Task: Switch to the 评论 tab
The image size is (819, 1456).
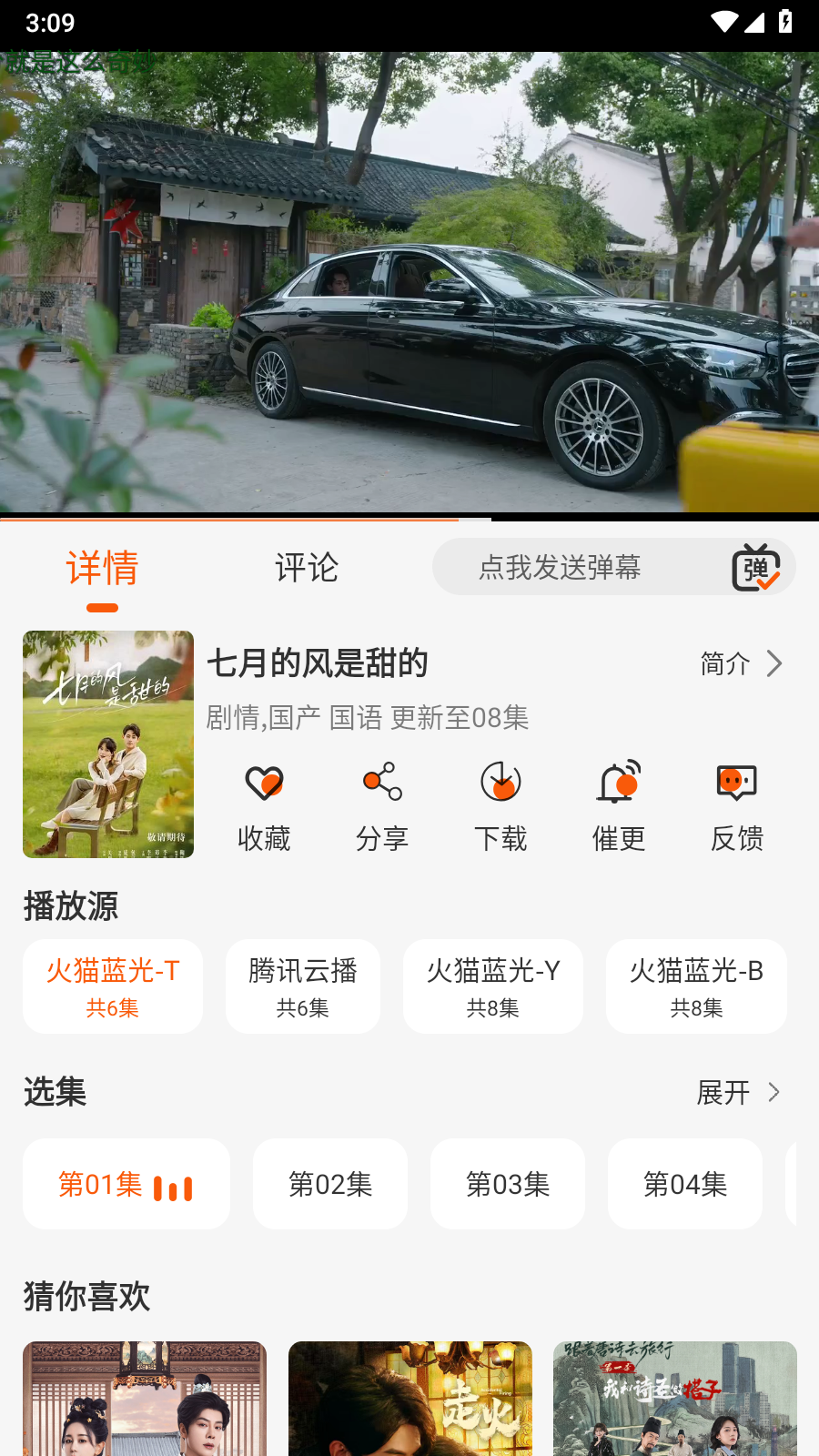Action: [307, 568]
